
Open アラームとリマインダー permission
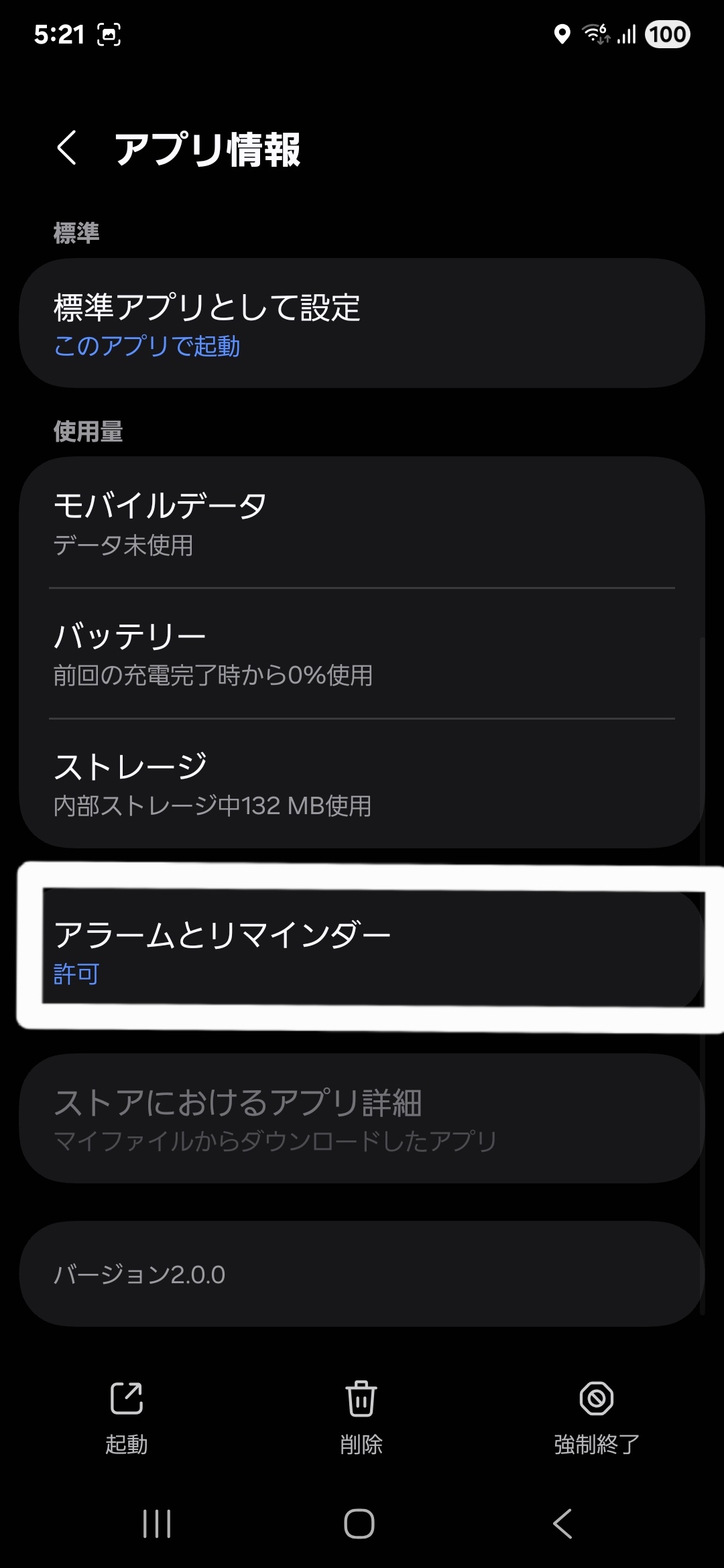[362, 950]
